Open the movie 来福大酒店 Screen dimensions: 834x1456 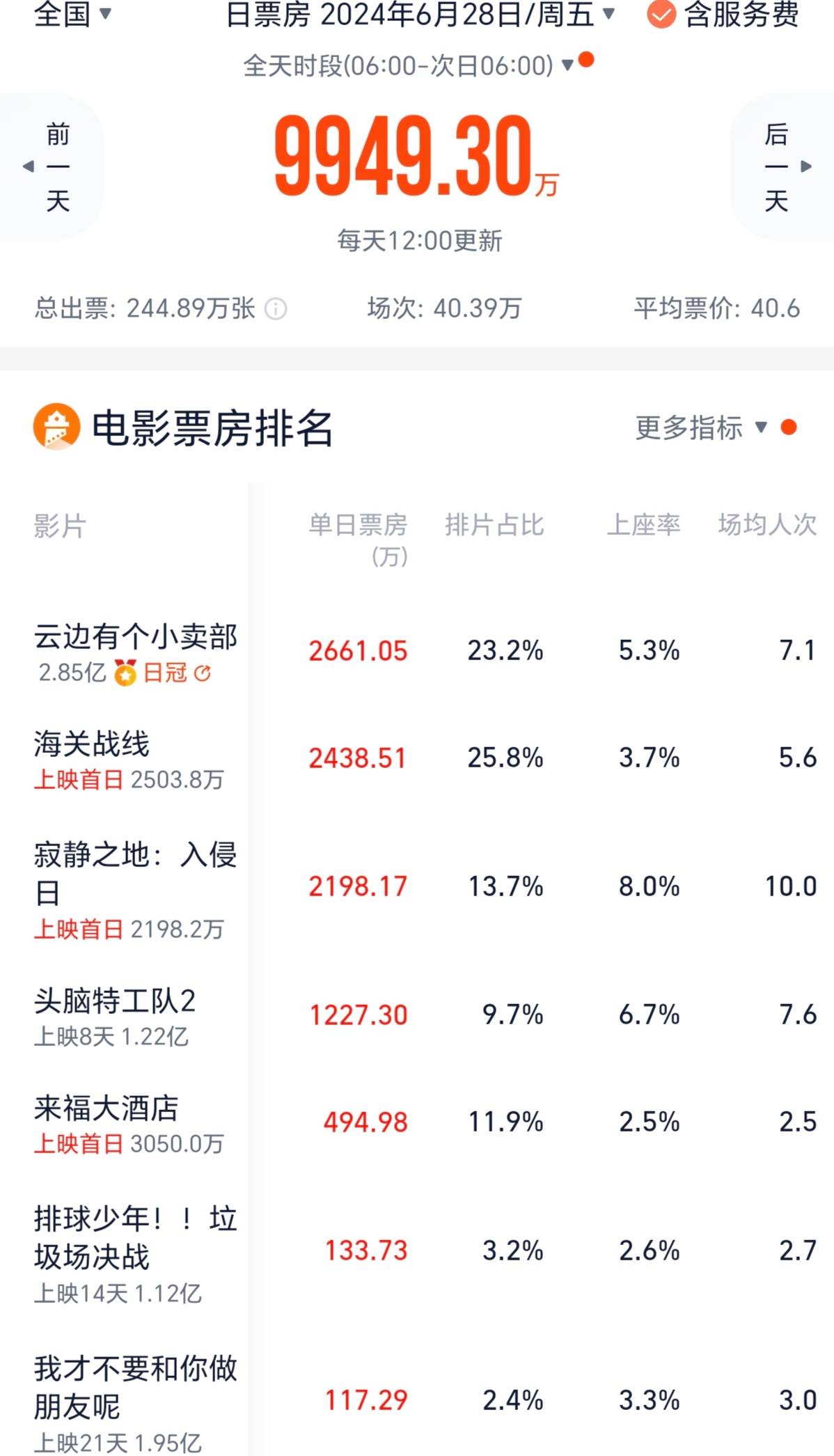107,1108
